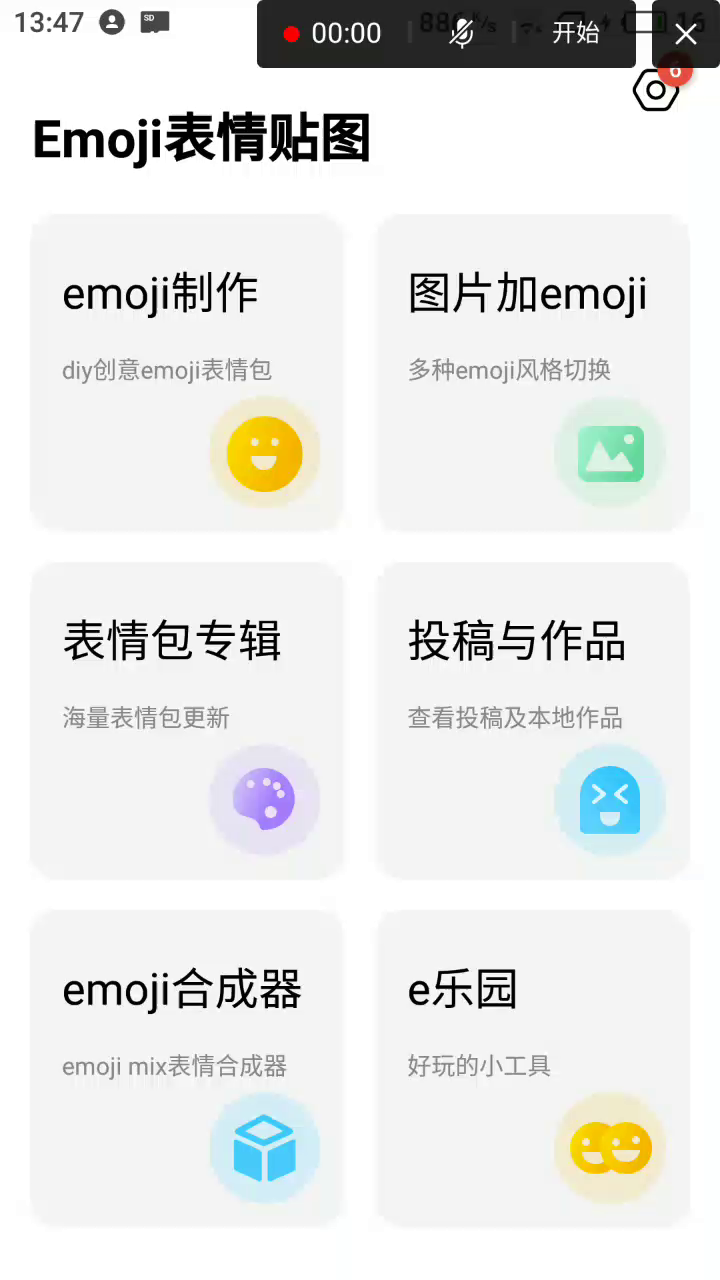This screenshot has height=1280, width=720.
Task: Browse the 表情包专辑 card
Action: pos(187,720)
